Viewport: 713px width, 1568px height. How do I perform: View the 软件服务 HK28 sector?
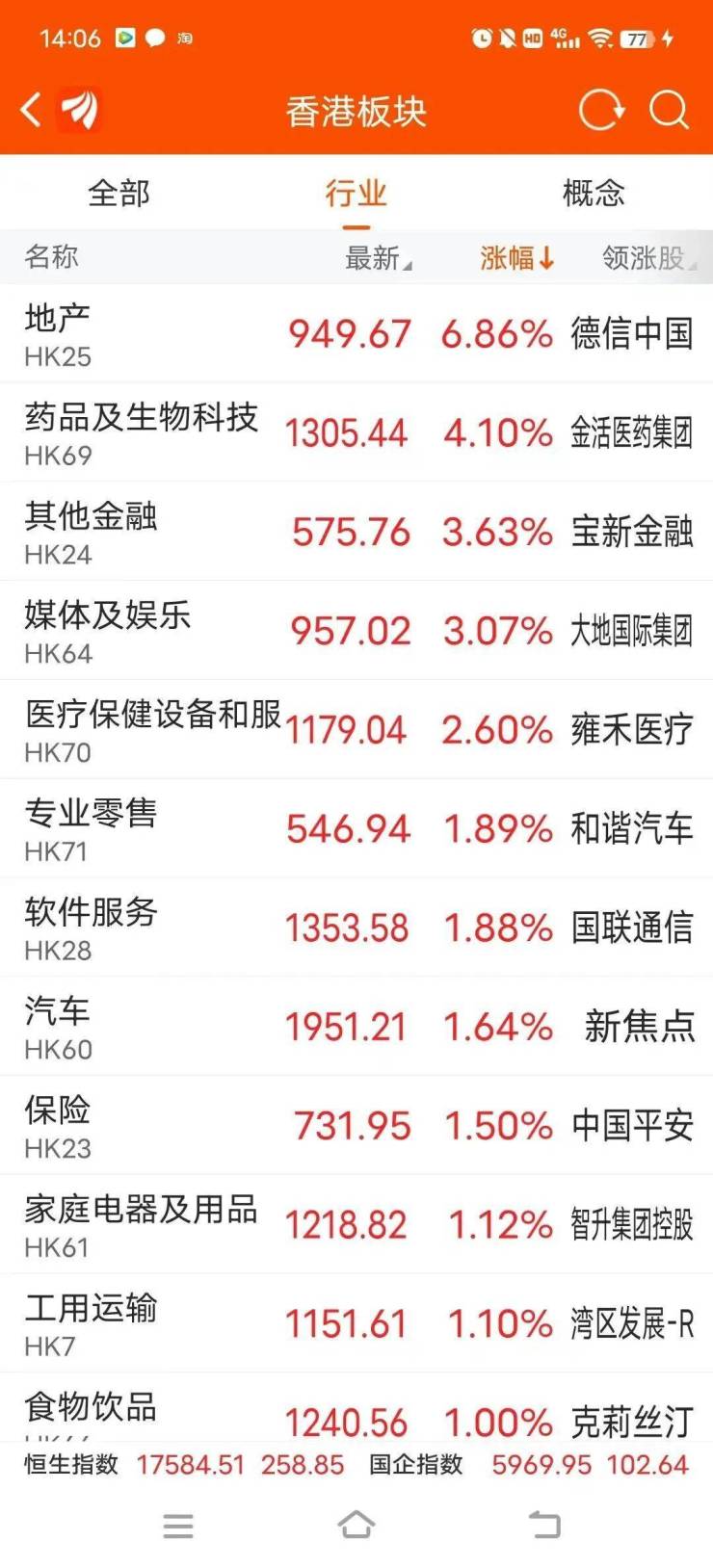coord(91,928)
